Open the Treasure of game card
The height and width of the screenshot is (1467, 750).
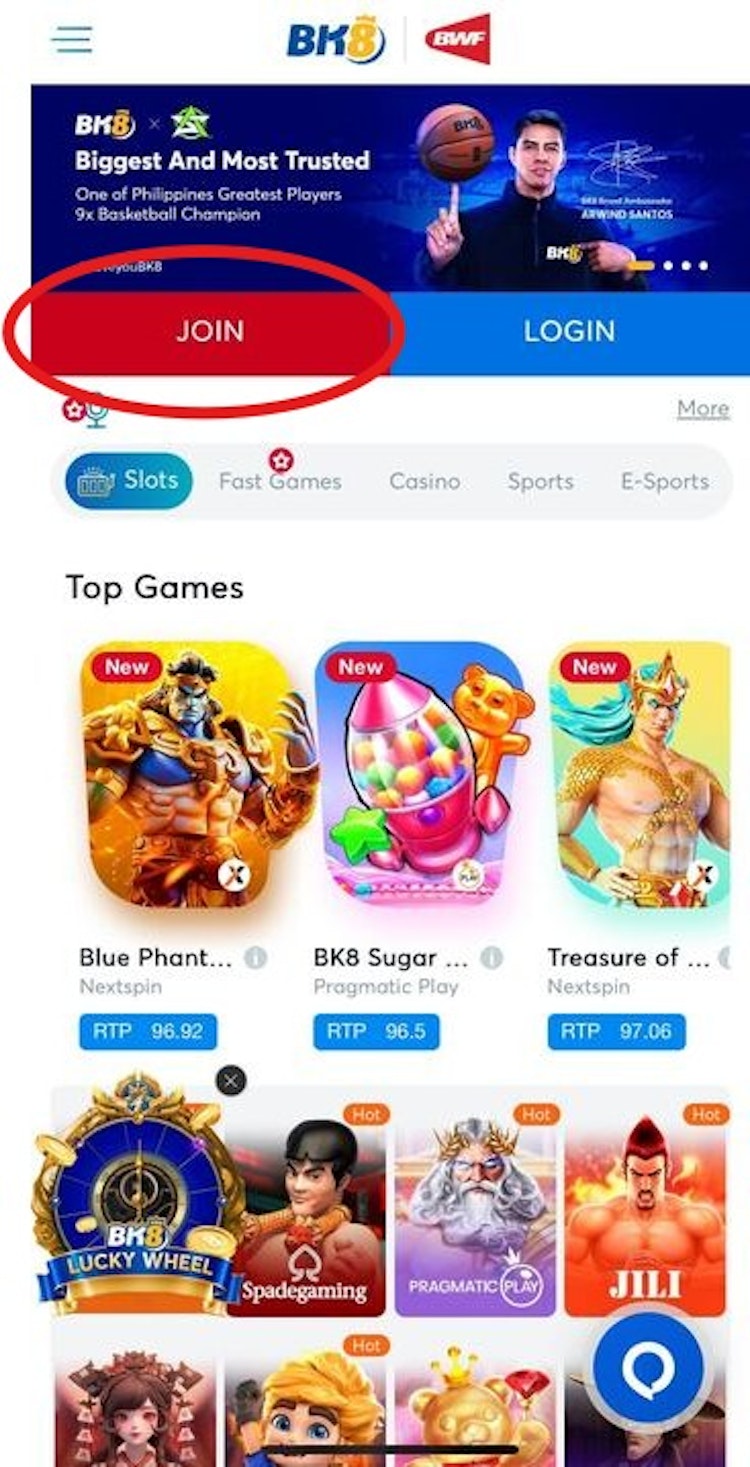click(x=640, y=775)
